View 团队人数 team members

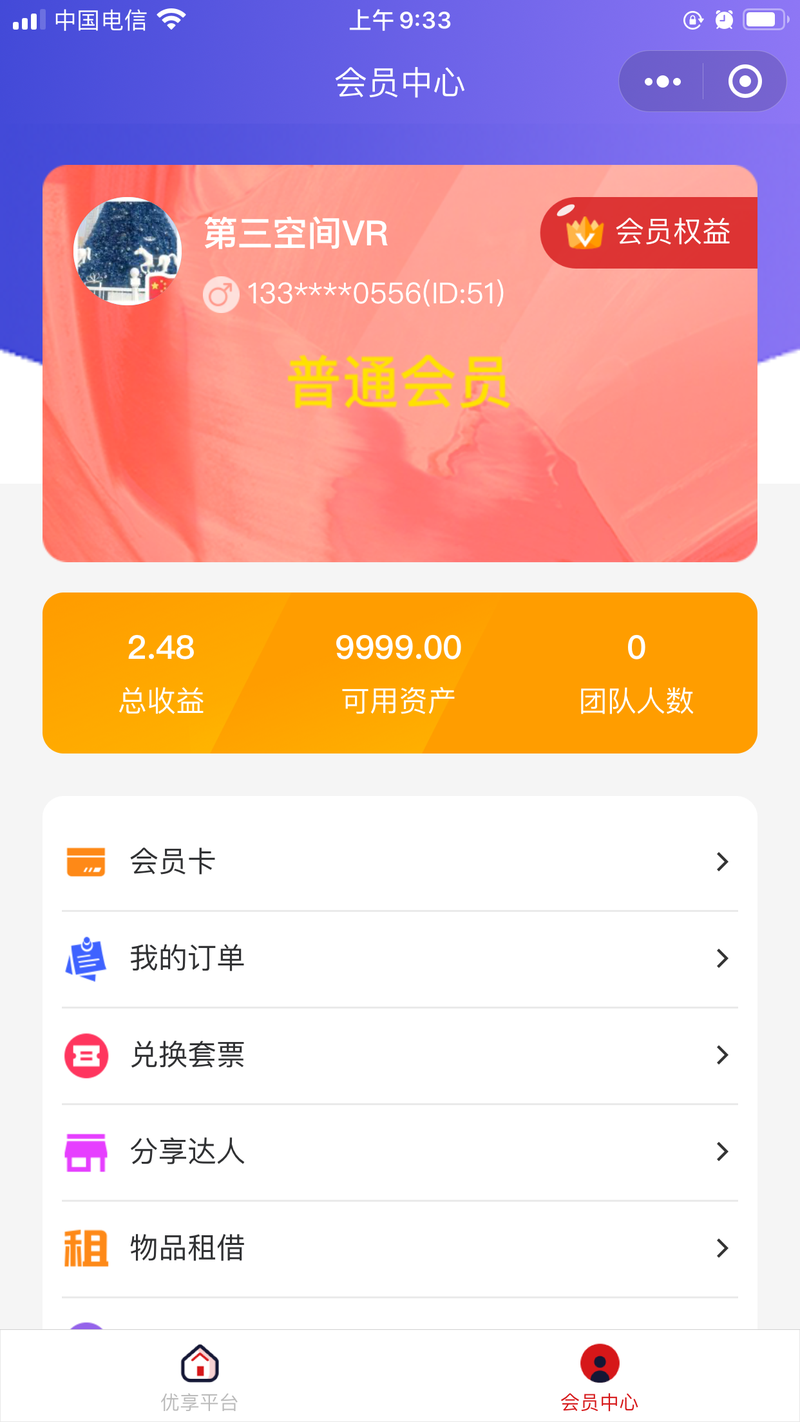(636, 674)
